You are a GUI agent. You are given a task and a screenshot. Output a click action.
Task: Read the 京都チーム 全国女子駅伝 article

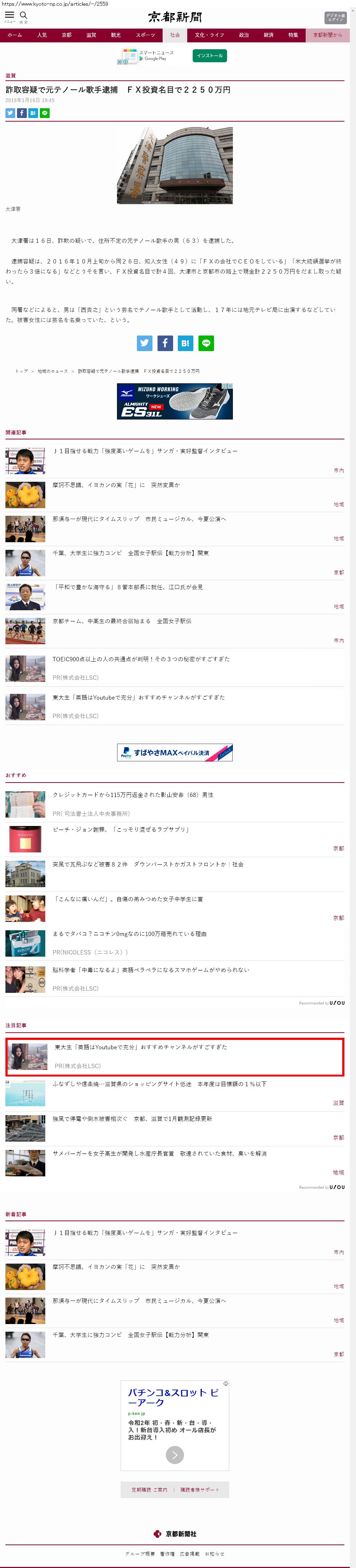tap(122, 621)
